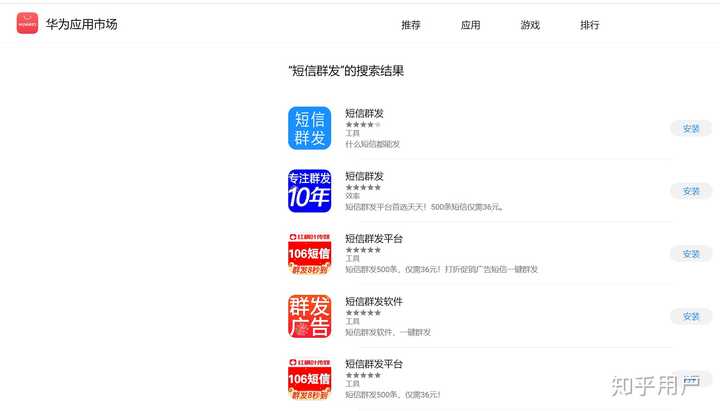Switch to the 应用 tab

[470, 25]
